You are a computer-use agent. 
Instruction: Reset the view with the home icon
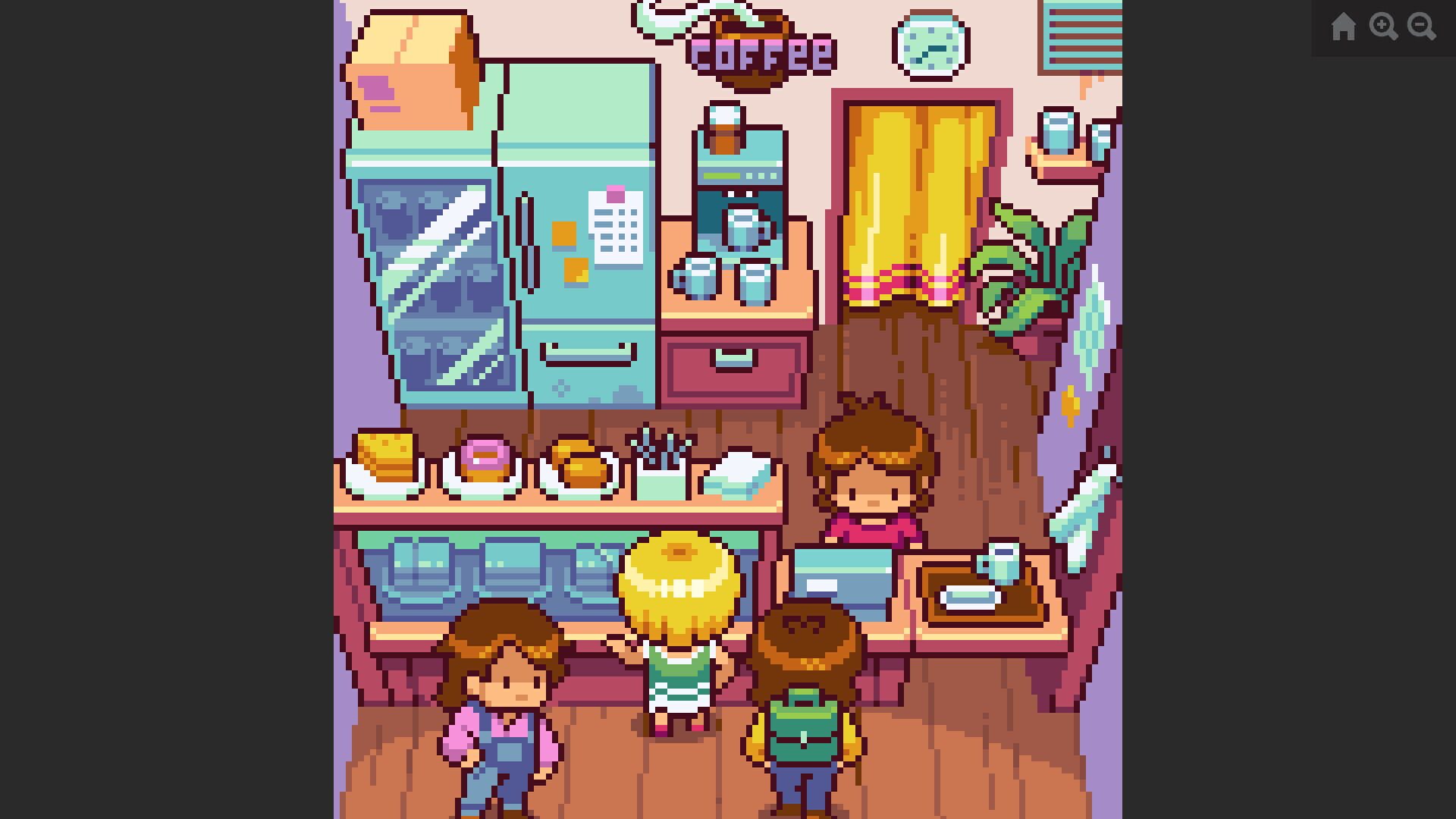tap(1343, 27)
